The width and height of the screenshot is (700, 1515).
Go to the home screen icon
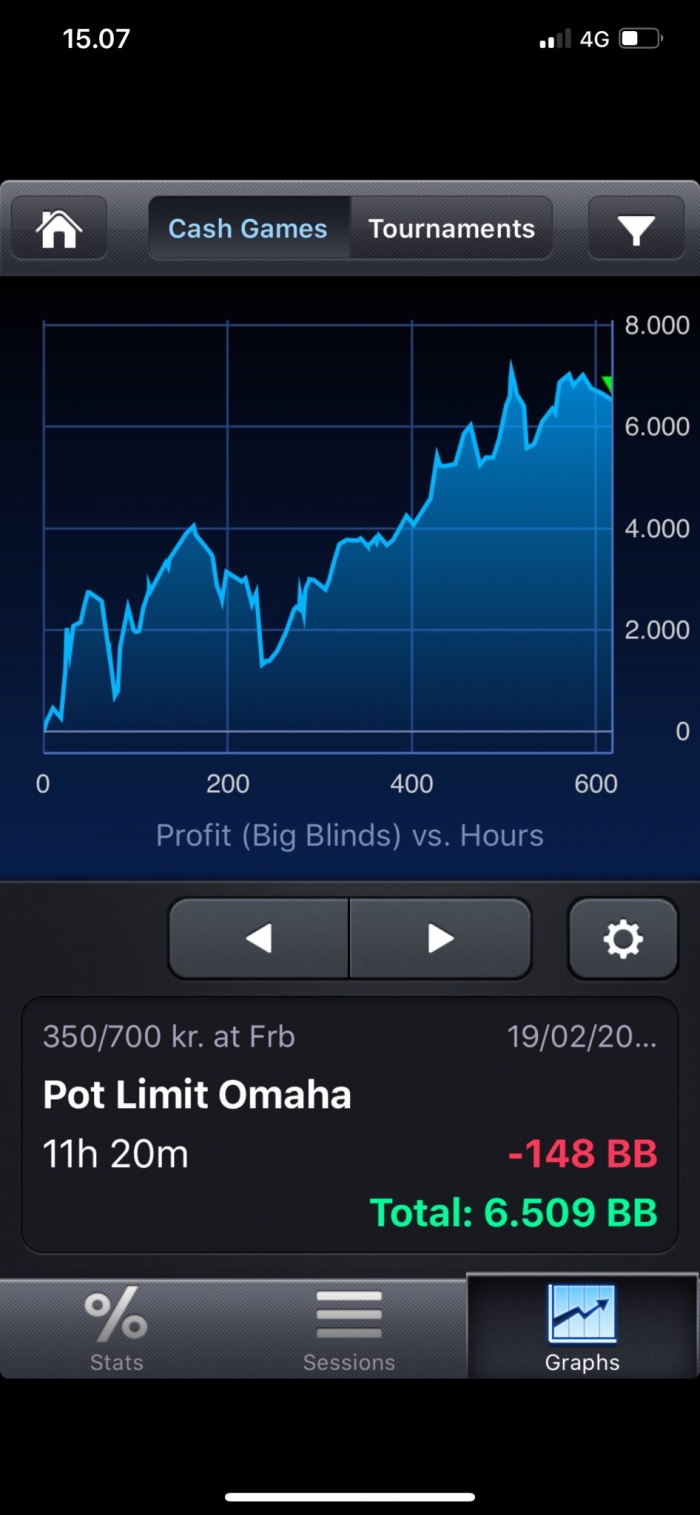pos(59,229)
